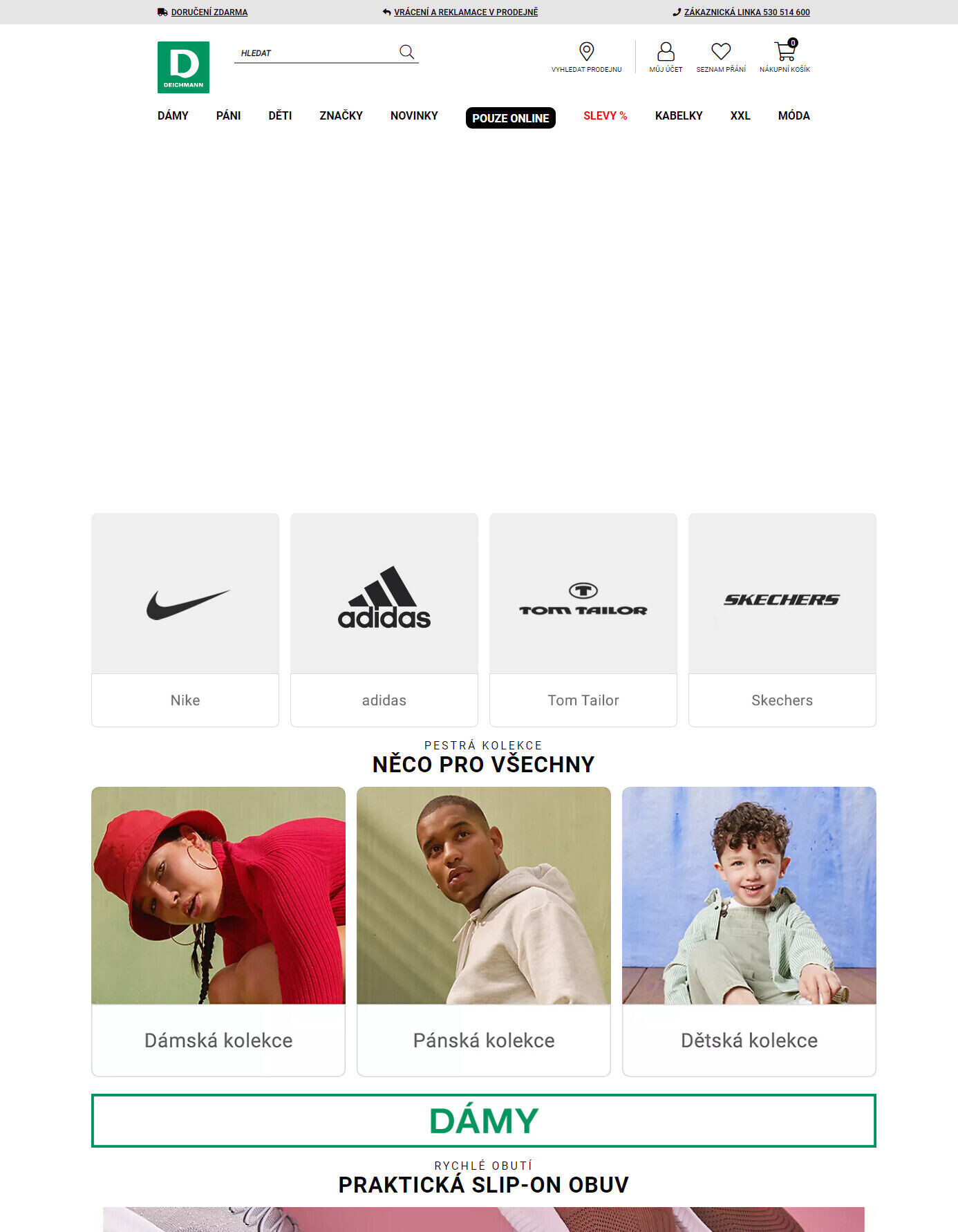Open the Kabelky menu category
This screenshot has height=1232, width=958.
(x=678, y=115)
